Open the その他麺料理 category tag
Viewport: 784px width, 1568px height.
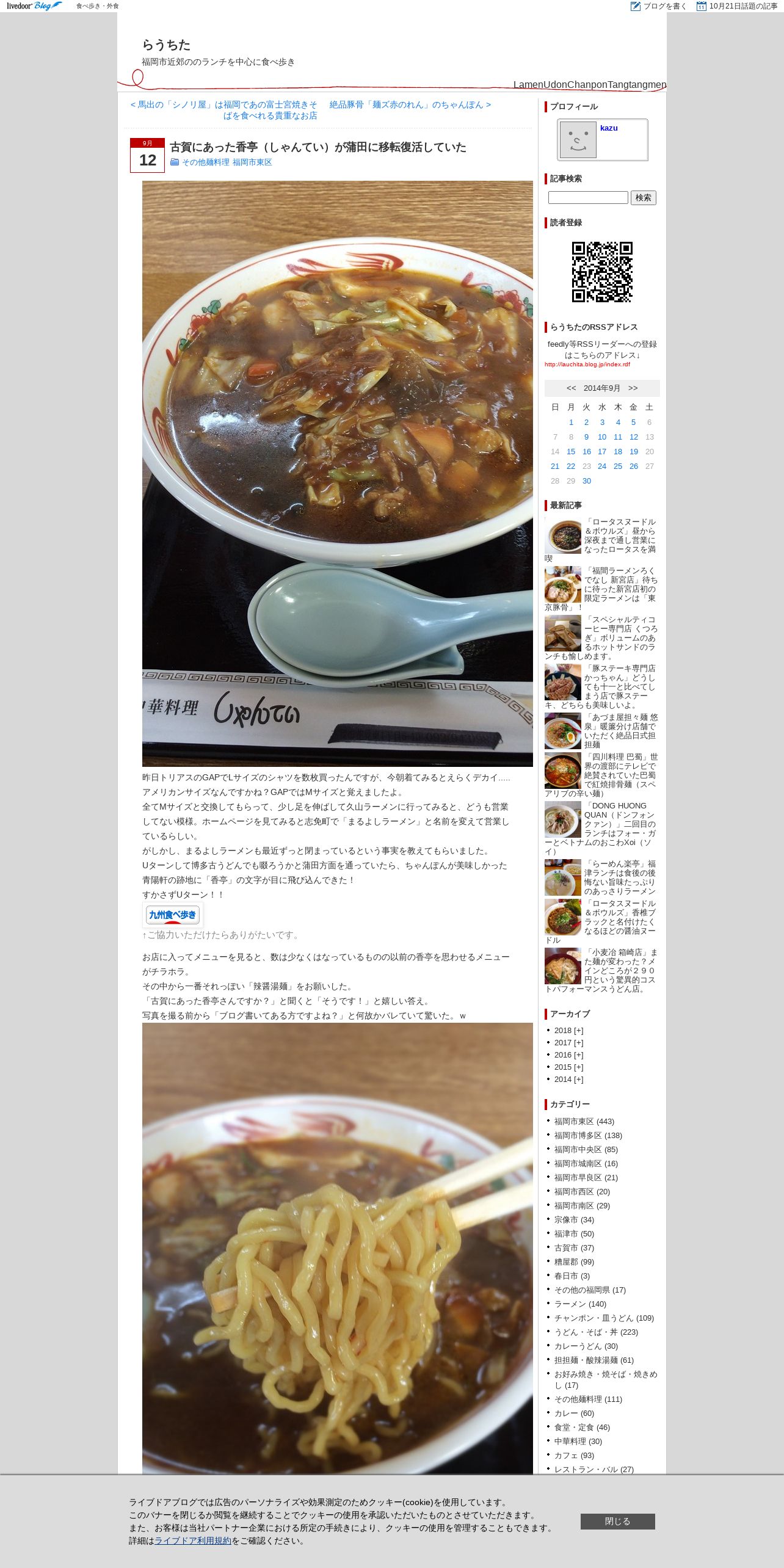pyautogui.click(x=205, y=162)
